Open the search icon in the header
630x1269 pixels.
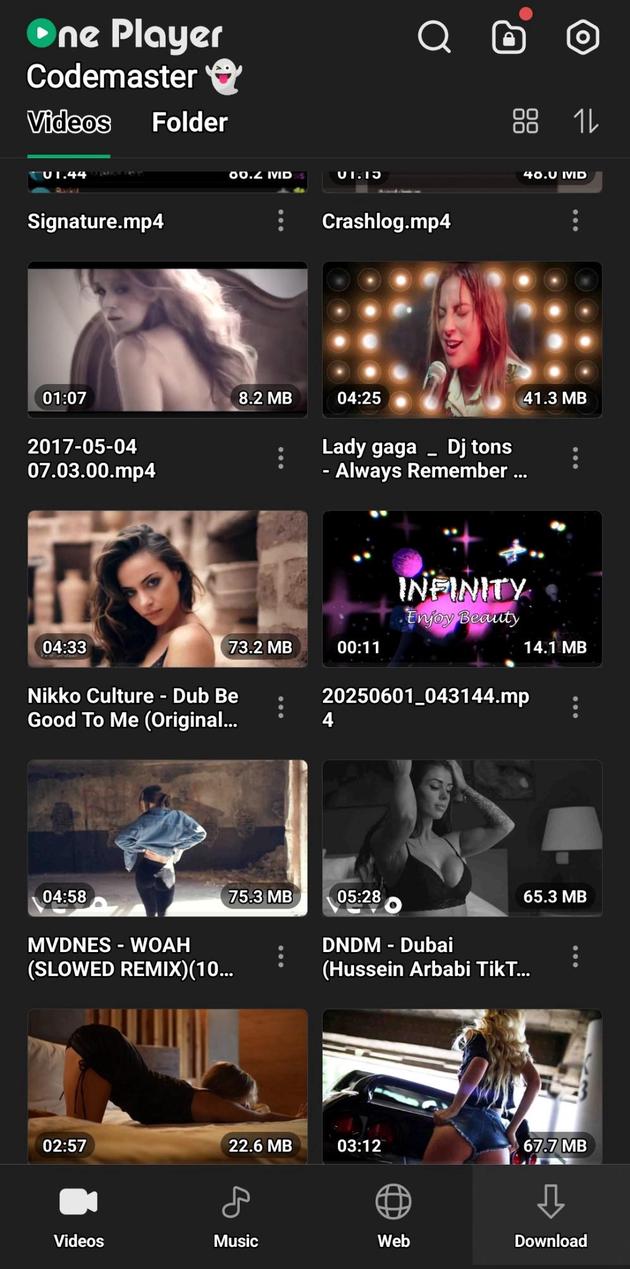click(x=434, y=38)
